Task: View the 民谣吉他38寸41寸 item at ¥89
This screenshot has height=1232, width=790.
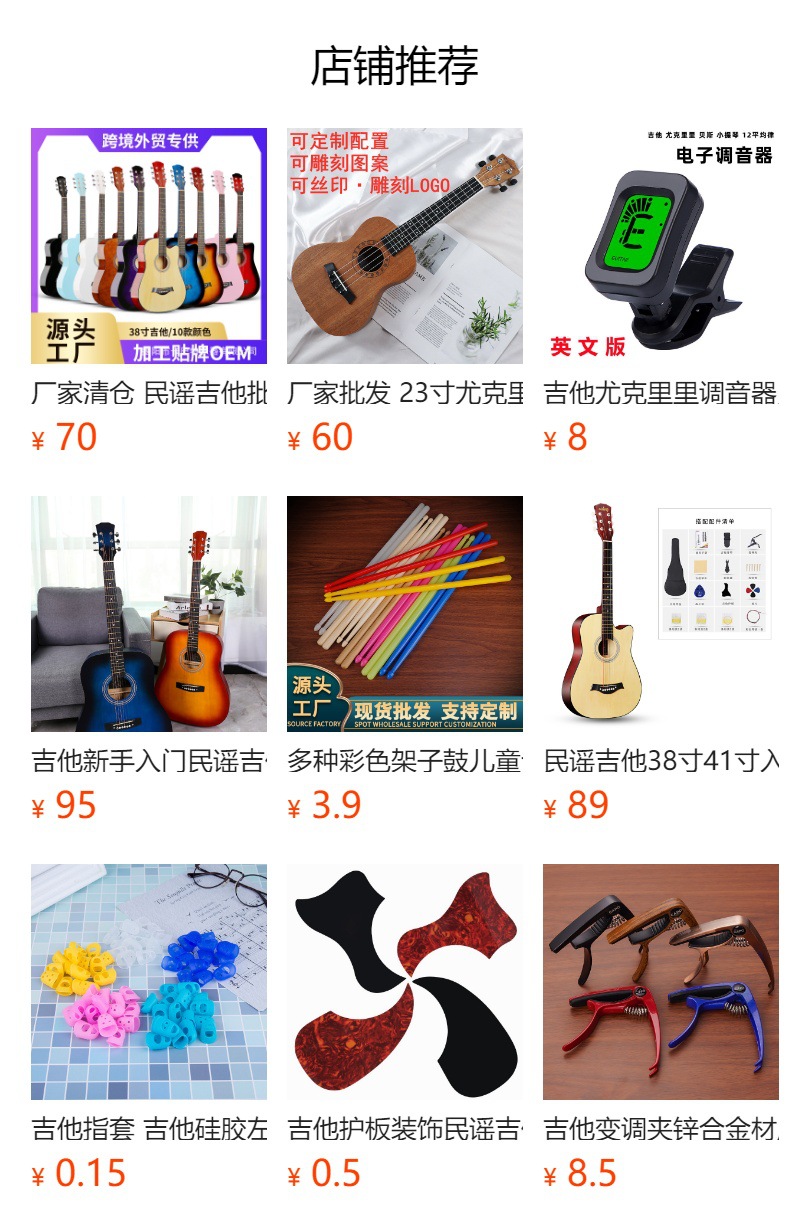Action: [x=661, y=614]
